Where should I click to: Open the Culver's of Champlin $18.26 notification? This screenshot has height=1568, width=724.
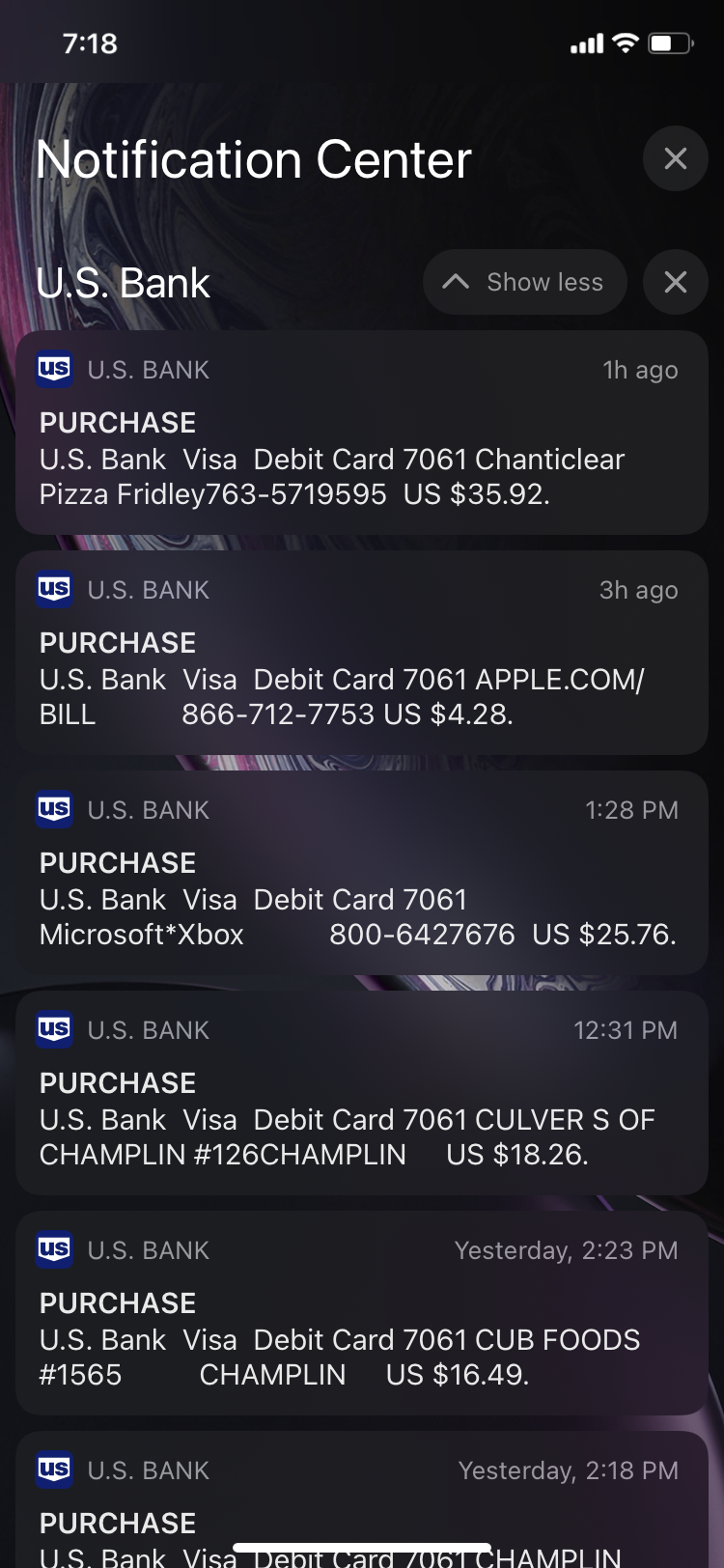coord(362,1093)
